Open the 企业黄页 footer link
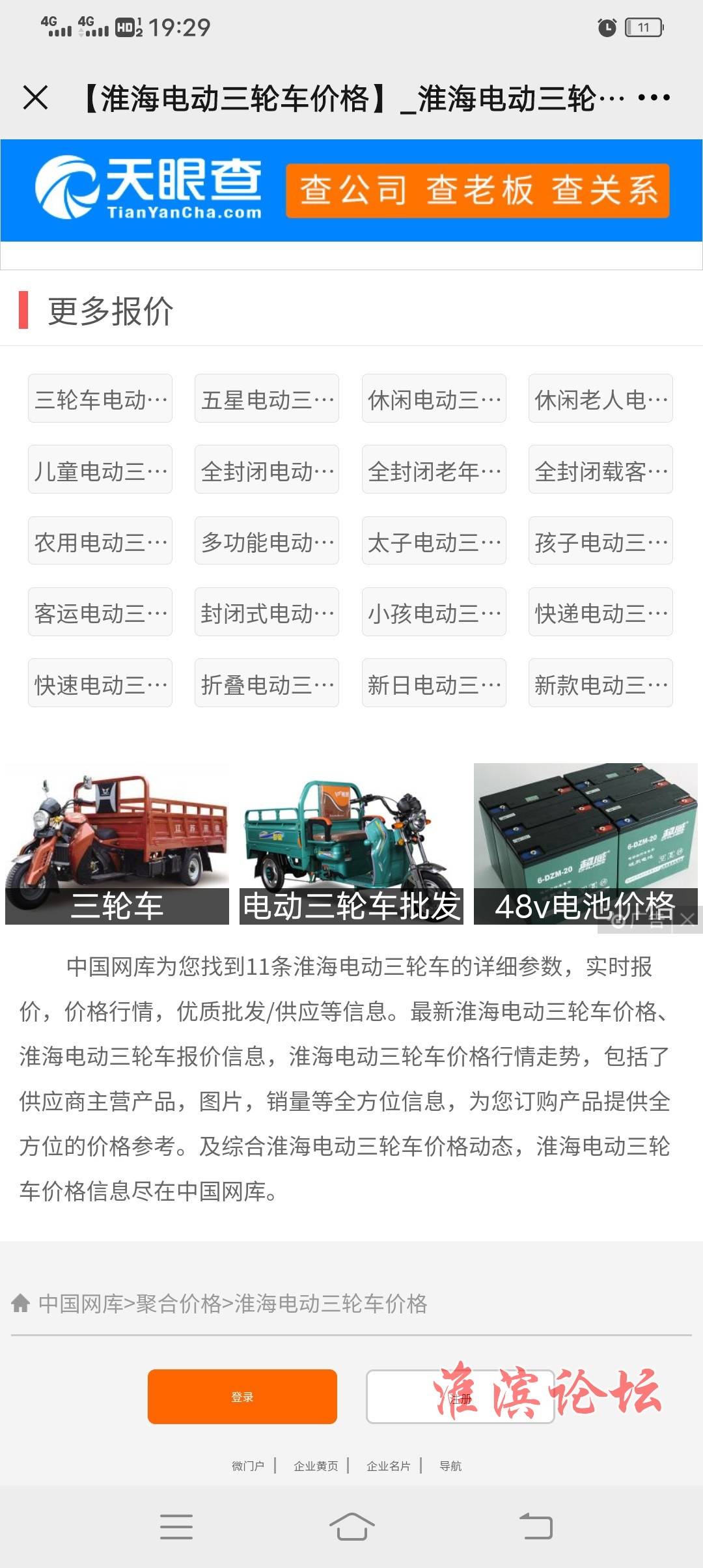Viewport: 703px width, 1568px height. [x=316, y=1466]
